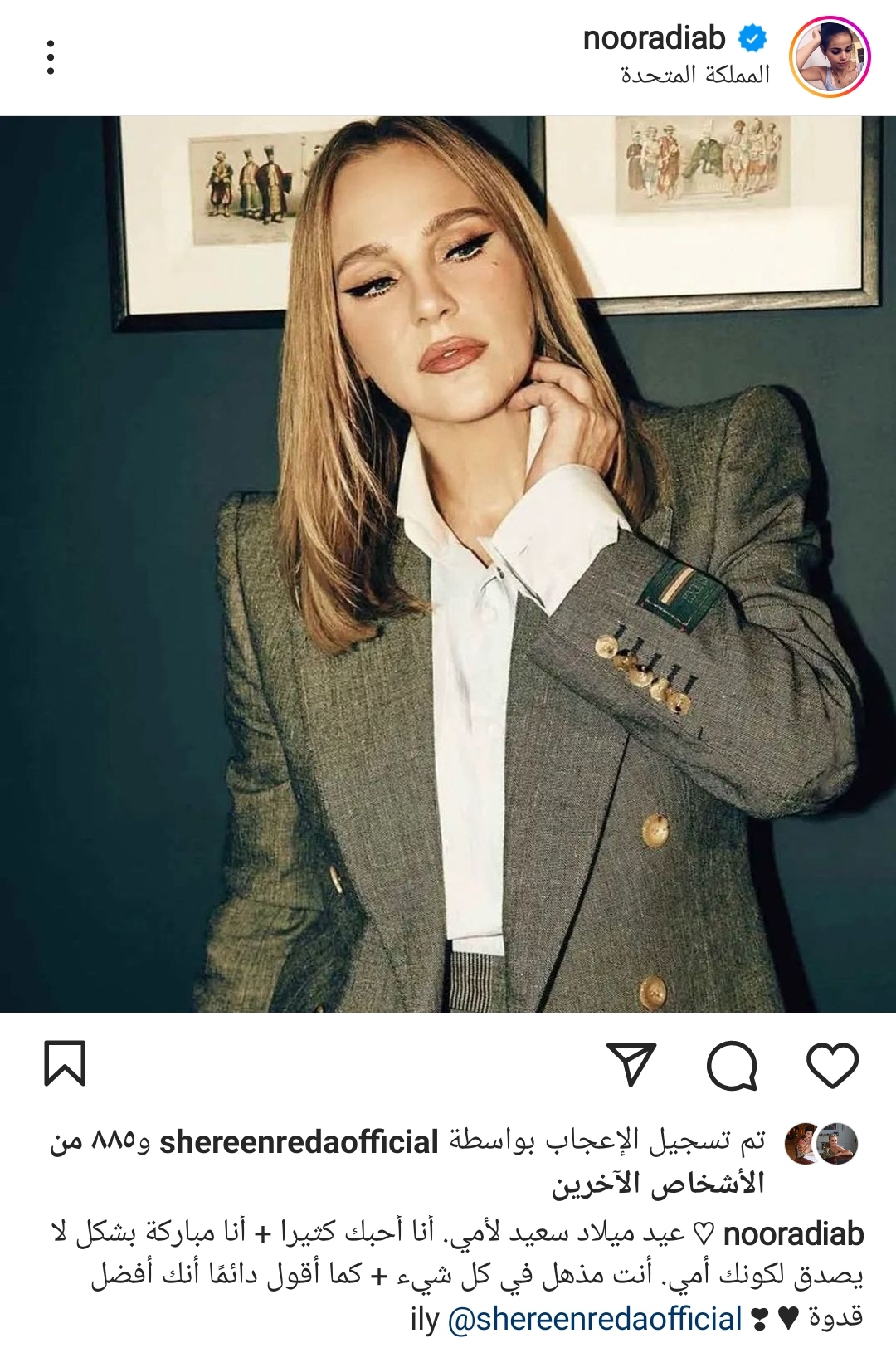This screenshot has height=1348, width=896.
Task: Like this post with the heart
Action: point(832,1065)
